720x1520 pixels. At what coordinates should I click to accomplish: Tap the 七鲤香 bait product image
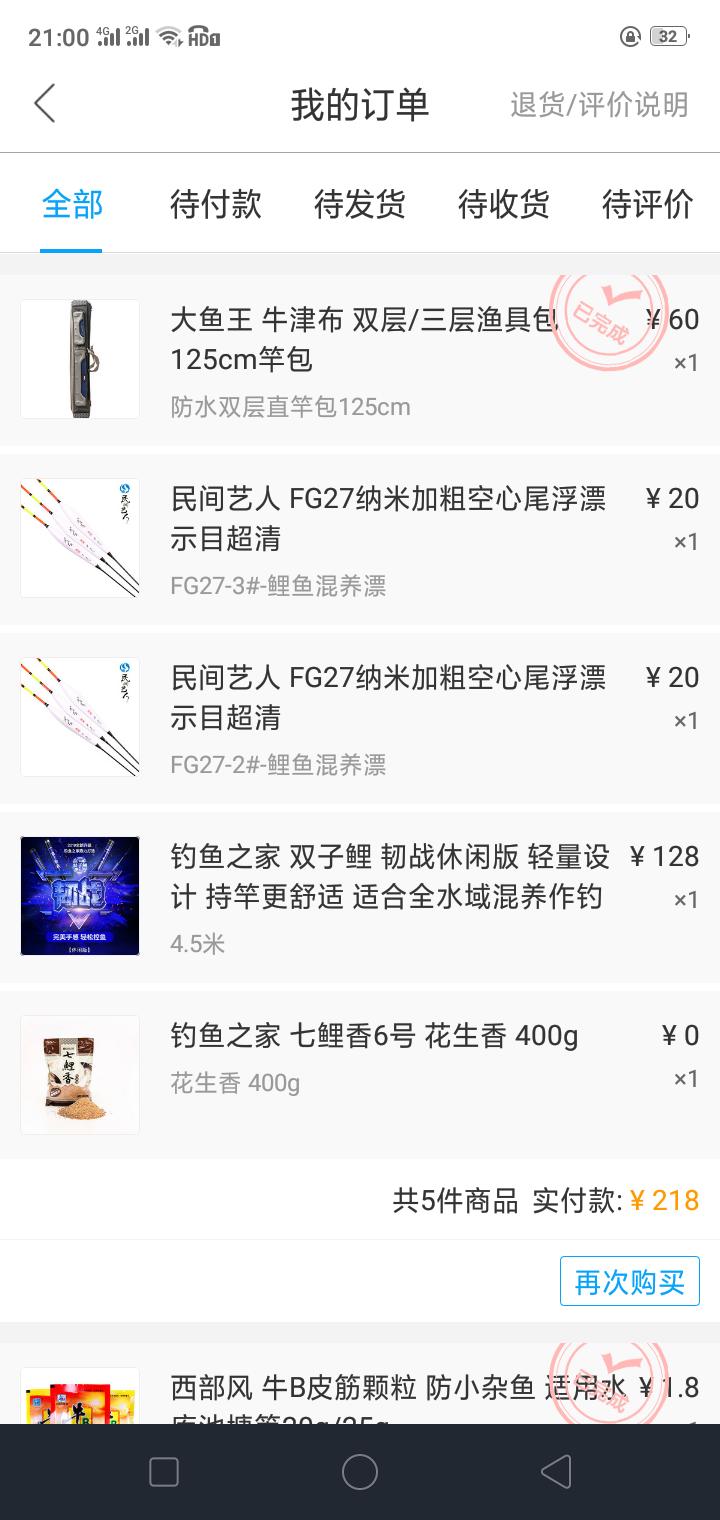pyautogui.click(x=79, y=1074)
